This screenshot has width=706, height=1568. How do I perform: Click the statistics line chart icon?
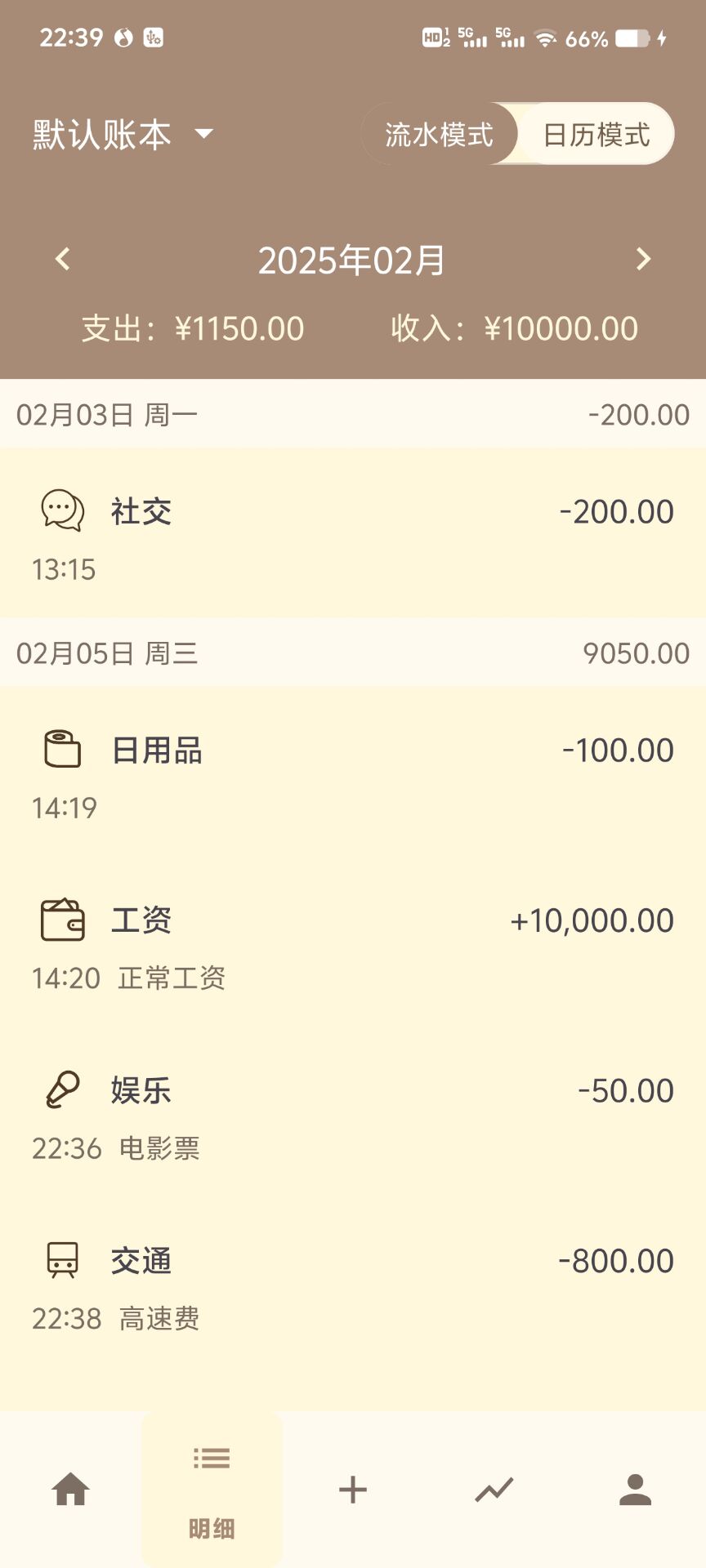(x=494, y=1489)
